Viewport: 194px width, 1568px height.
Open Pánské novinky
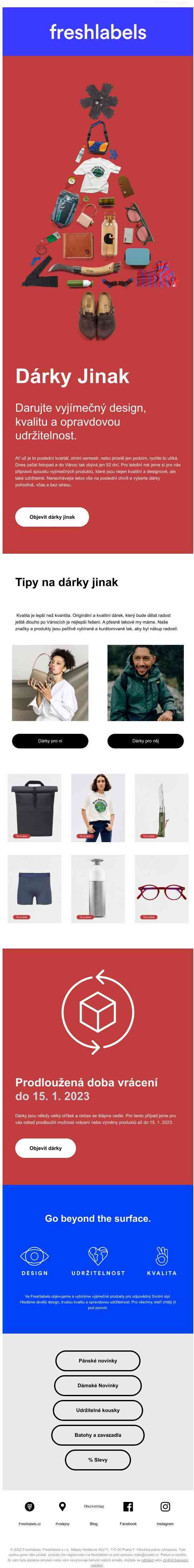click(x=98, y=1361)
